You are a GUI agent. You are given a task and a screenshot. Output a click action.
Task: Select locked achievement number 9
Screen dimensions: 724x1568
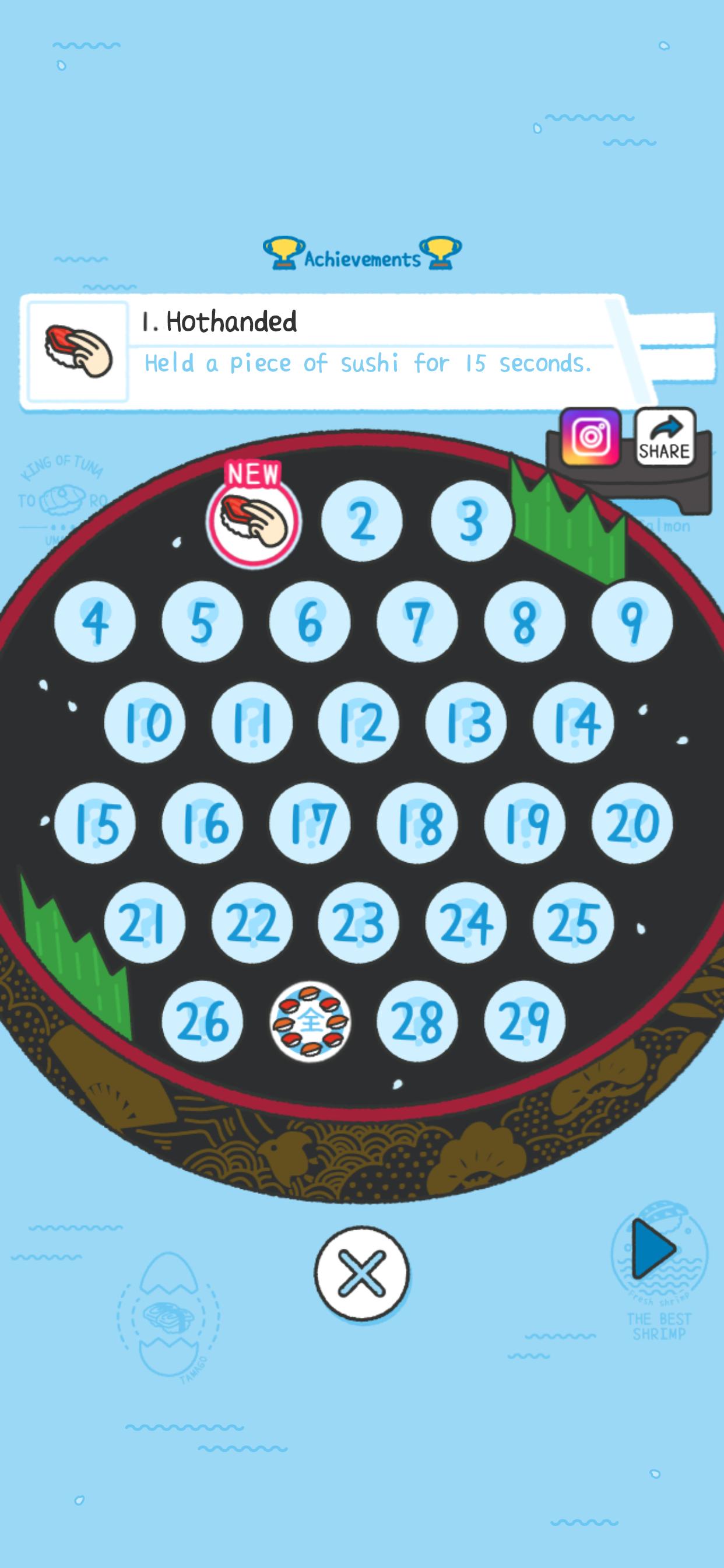(x=632, y=621)
